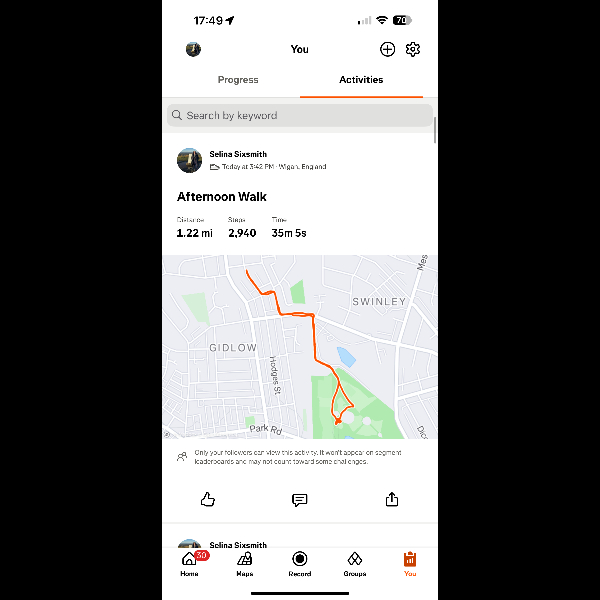Open the settings gear

coord(413,49)
